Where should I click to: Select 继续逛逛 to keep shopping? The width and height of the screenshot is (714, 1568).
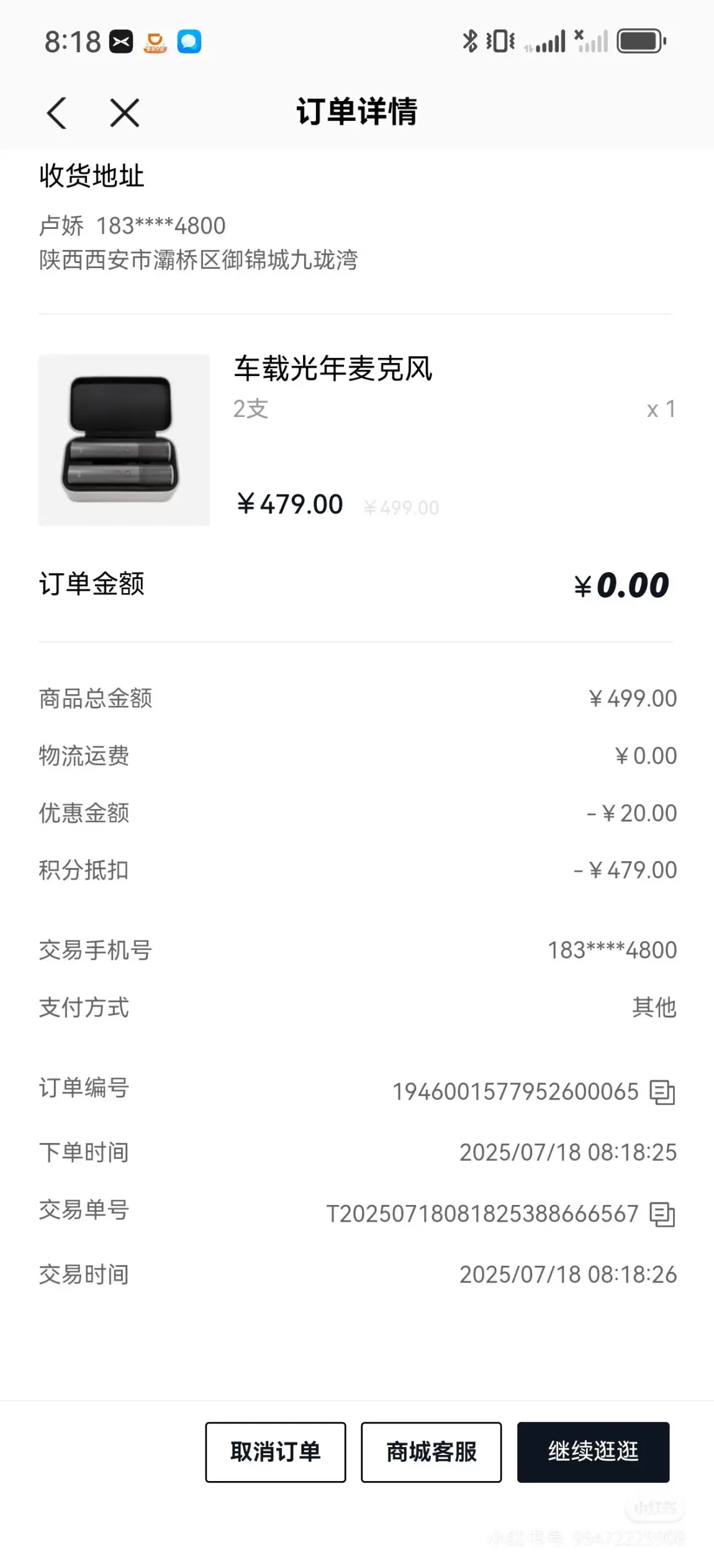pyautogui.click(x=594, y=1452)
